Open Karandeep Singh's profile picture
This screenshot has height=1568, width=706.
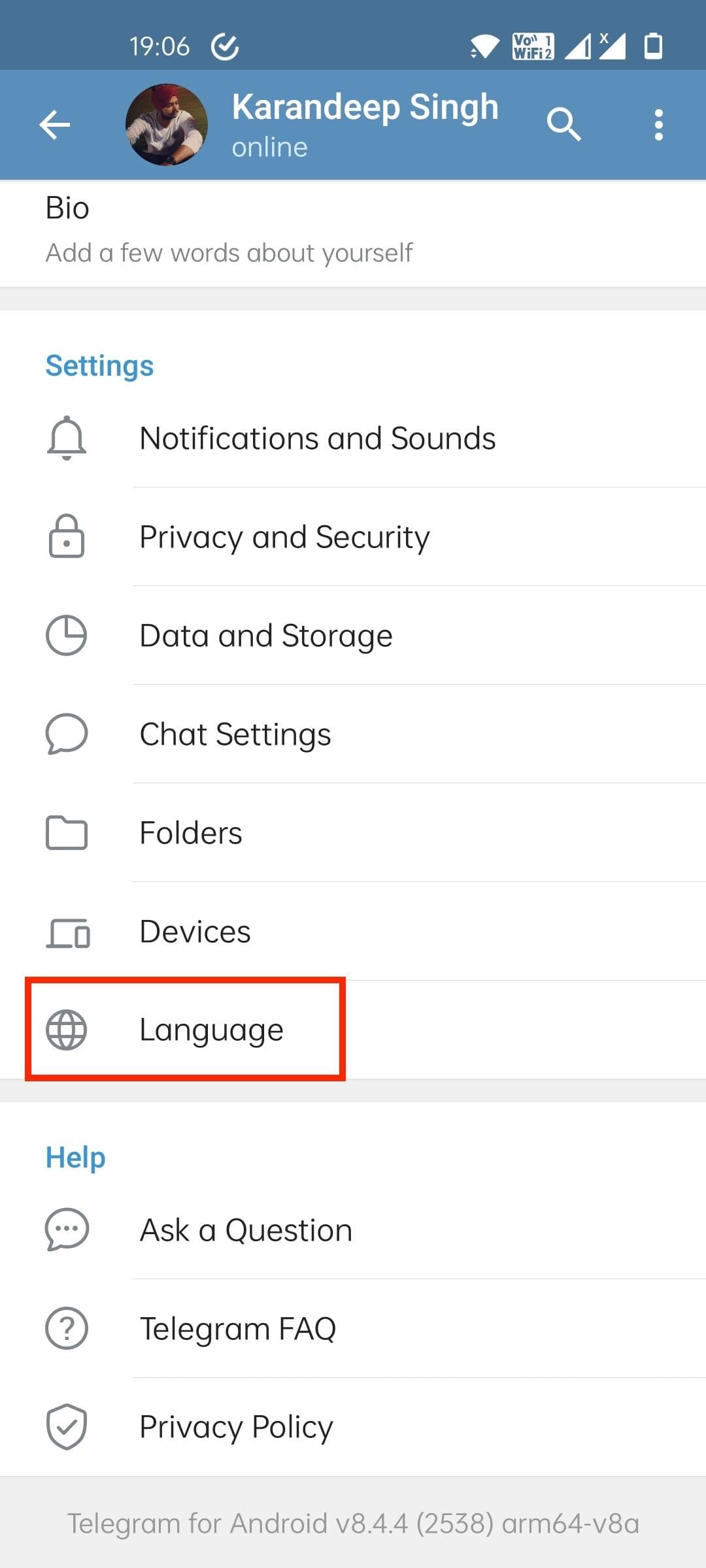coord(167,124)
